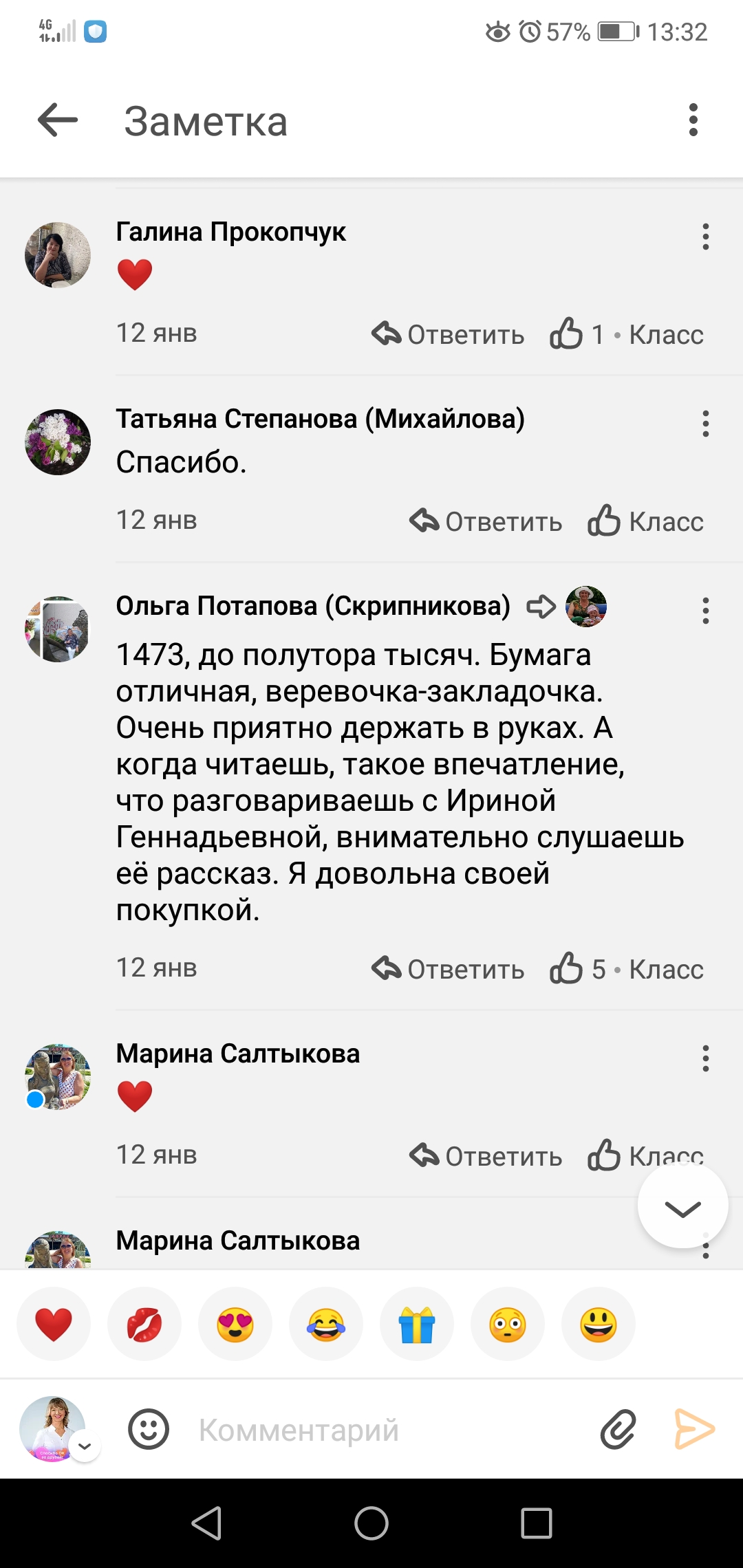Image resolution: width=743 pixels, height=1568 pixels.
Task: Send the gift reaction
Action: coord(416,1324)
